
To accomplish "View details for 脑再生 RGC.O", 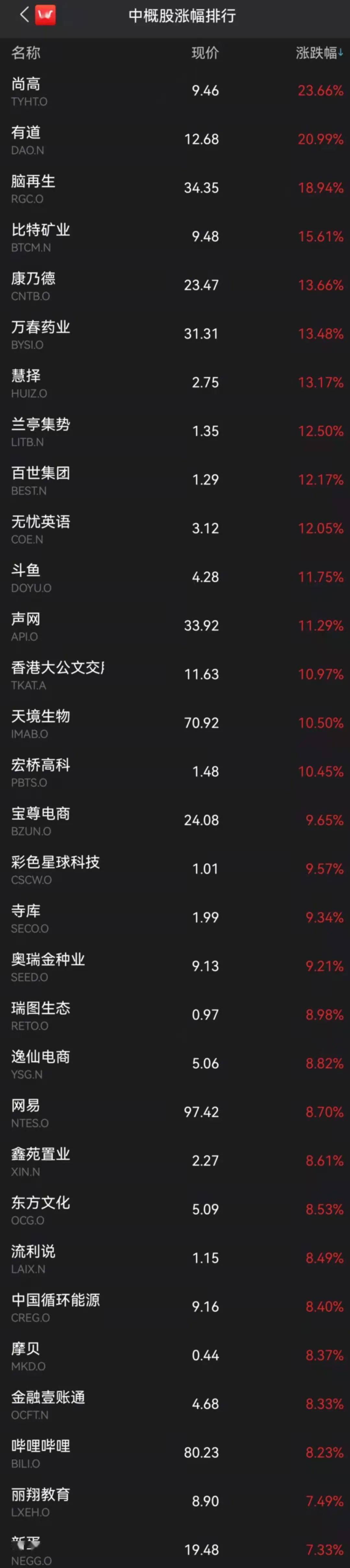I will click(x=175, y=188).
